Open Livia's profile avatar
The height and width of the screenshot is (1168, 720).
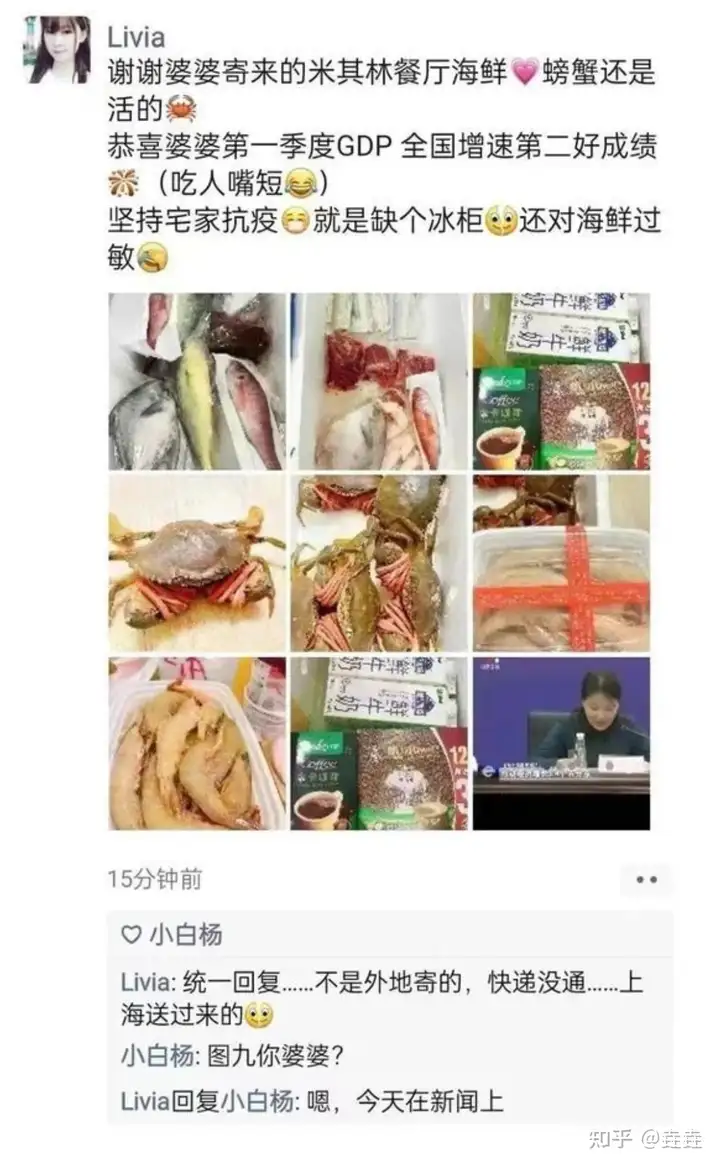pyautogui.click(x=59, y=49)
